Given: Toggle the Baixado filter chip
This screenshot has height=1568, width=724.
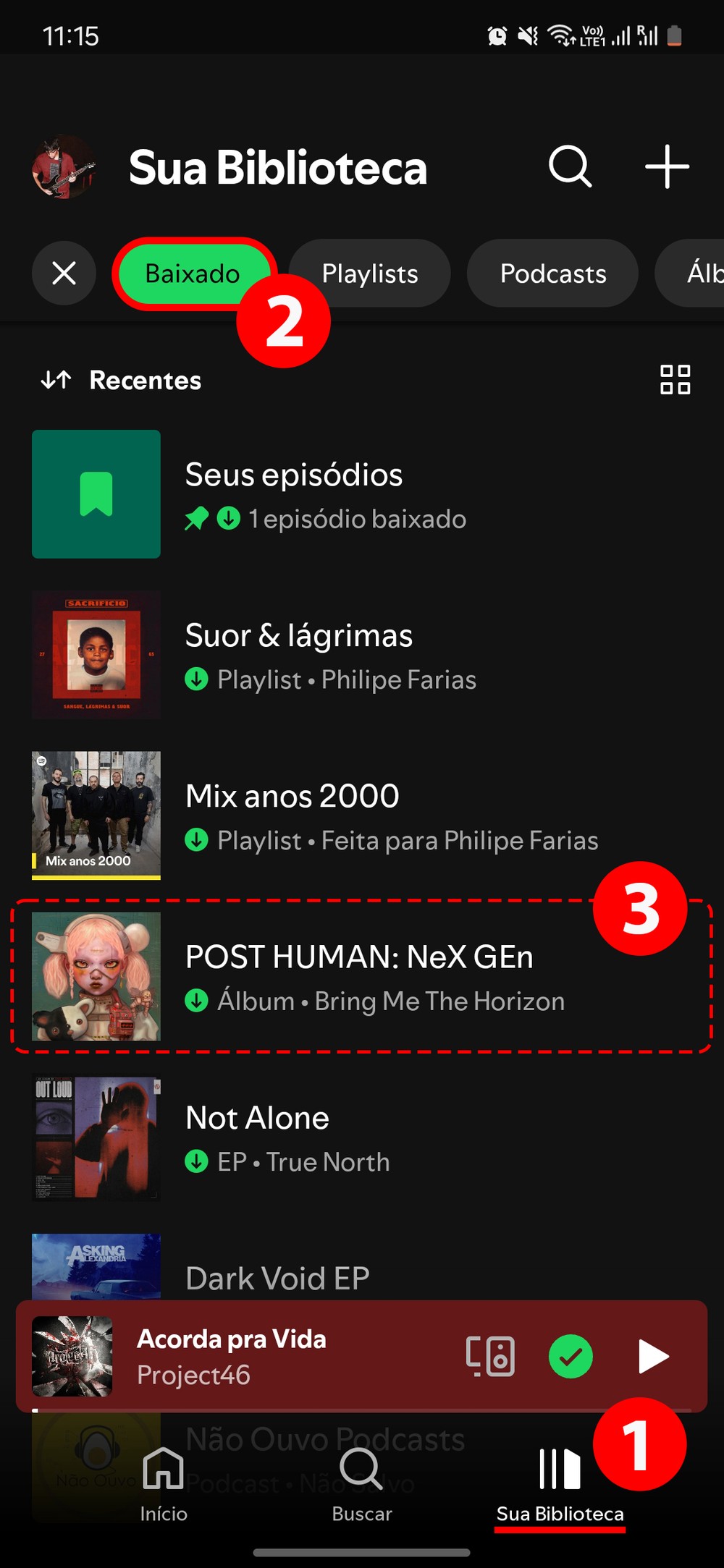Looking at the screenshot, I should click(x=192, y=274).
